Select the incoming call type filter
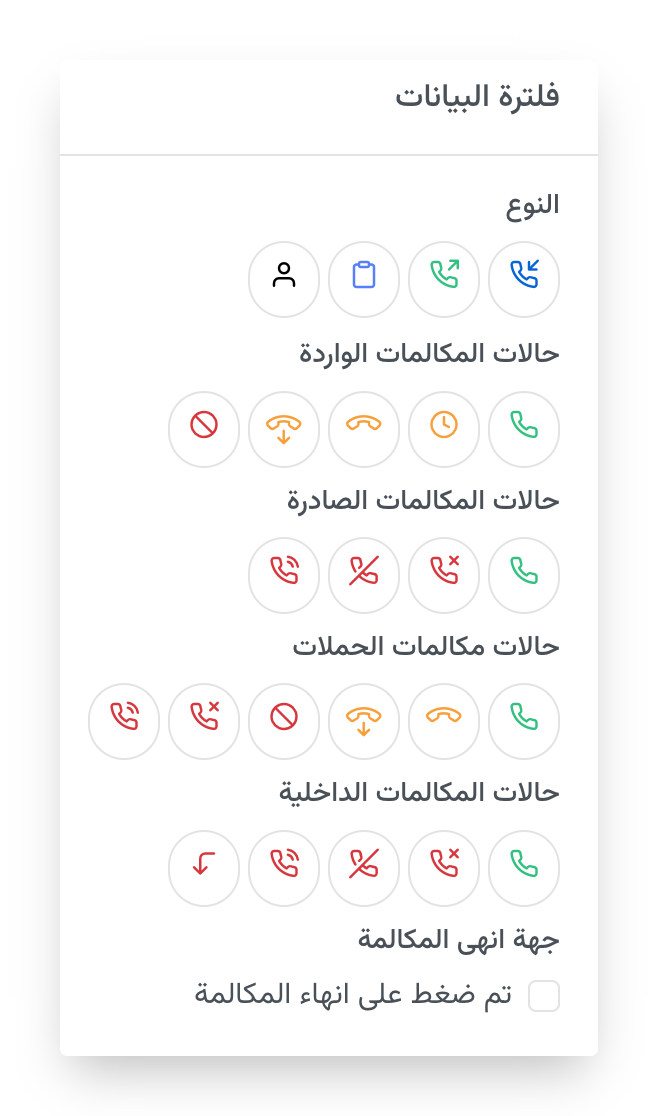Viewport: 658px width, 1116px height. (524, 279)
